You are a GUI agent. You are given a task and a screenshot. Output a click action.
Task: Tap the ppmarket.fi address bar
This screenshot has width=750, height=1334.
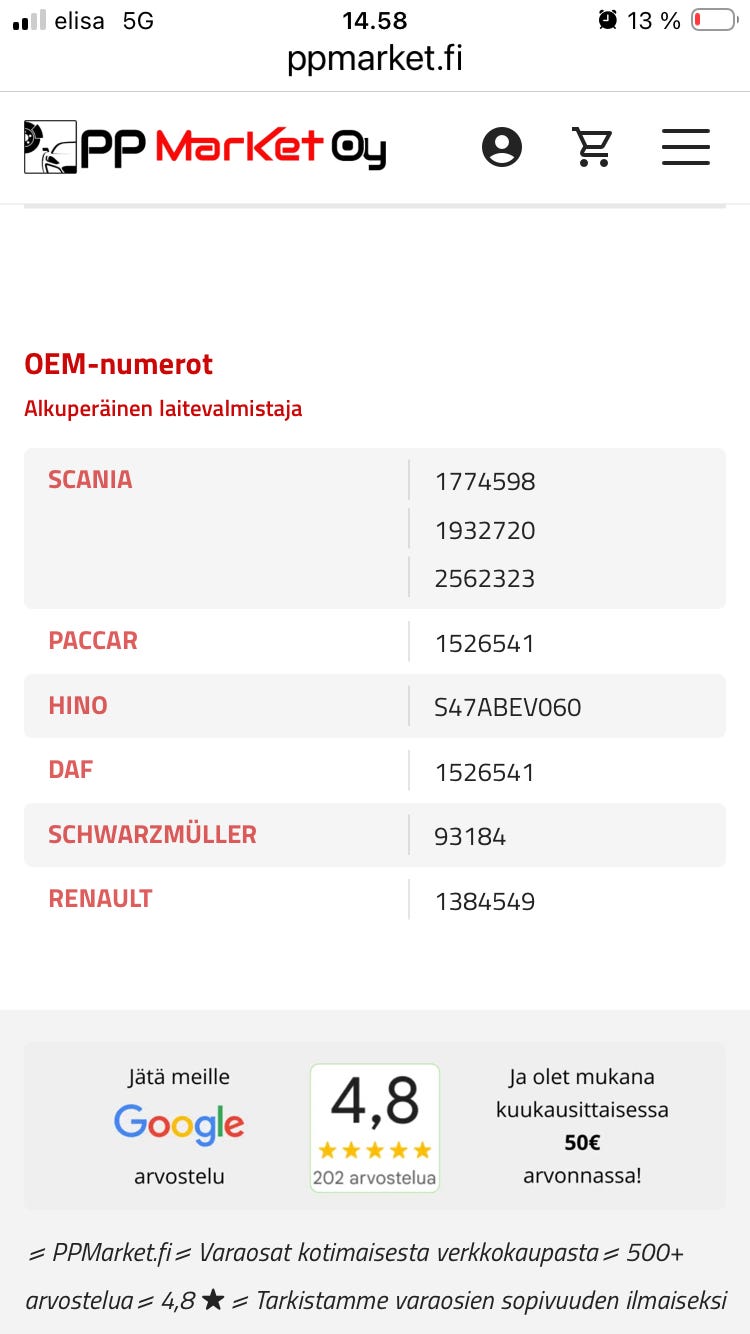tap(375, 60)
